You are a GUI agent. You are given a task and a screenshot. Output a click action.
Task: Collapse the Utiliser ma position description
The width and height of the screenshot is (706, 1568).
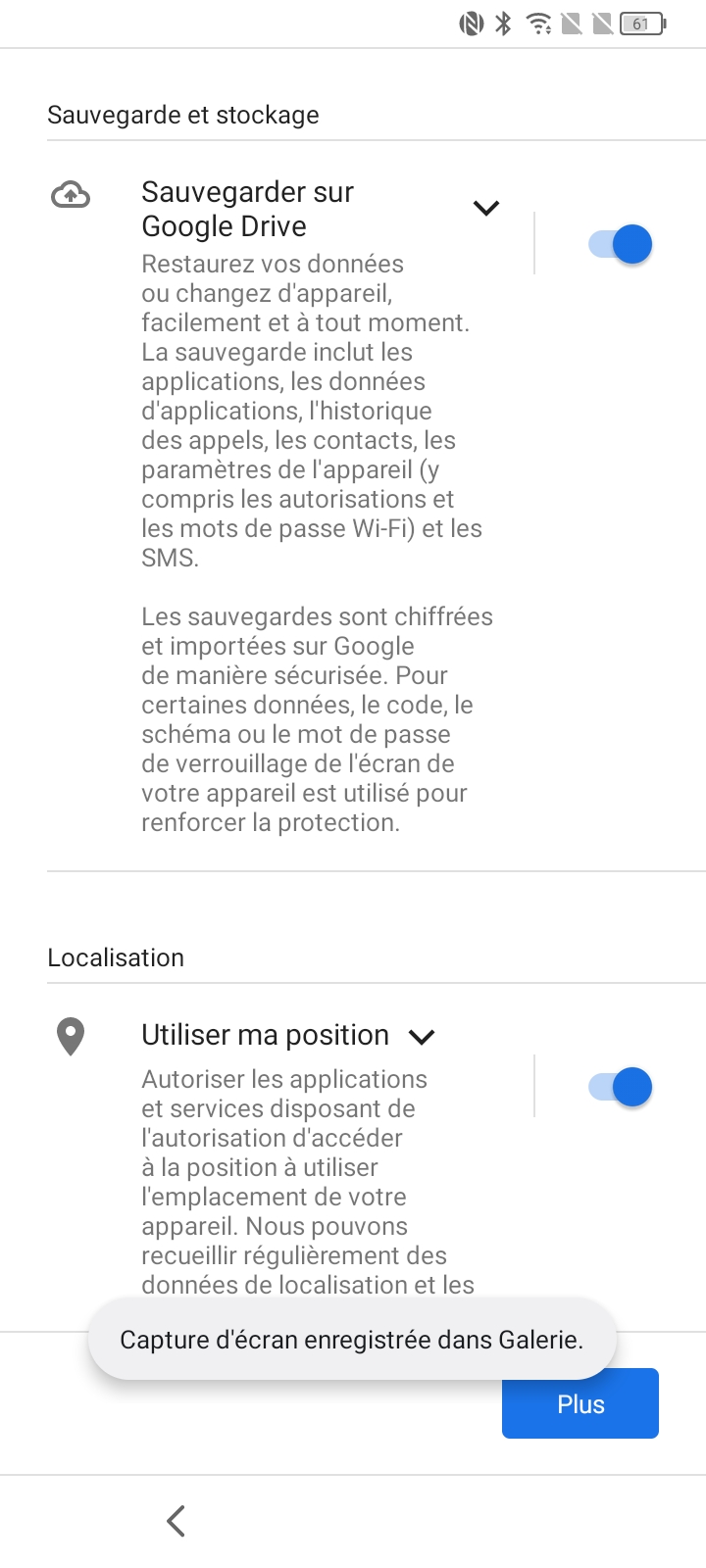pyautogui.click(x=422, y=1037)
